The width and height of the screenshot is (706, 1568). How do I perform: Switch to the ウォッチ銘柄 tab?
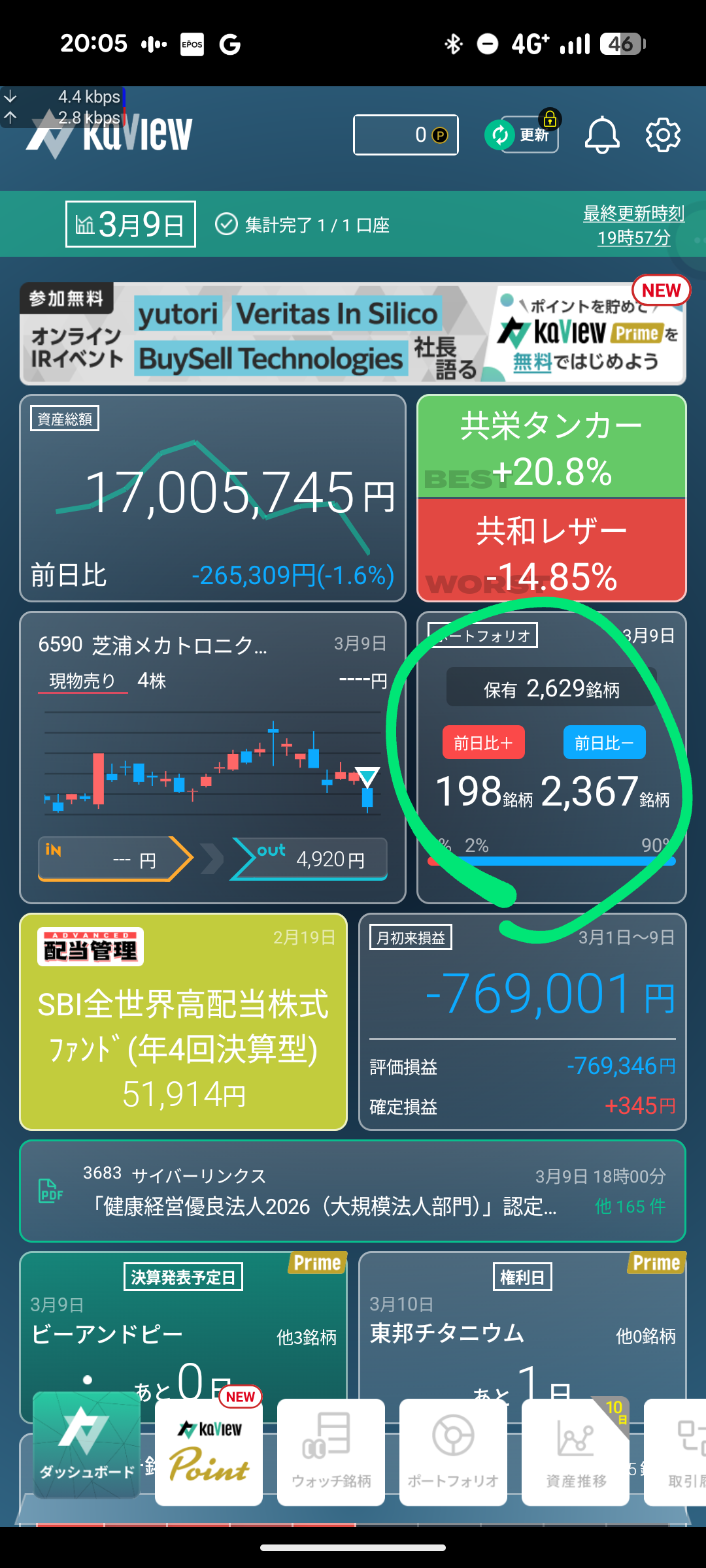tap(331, 1452)
